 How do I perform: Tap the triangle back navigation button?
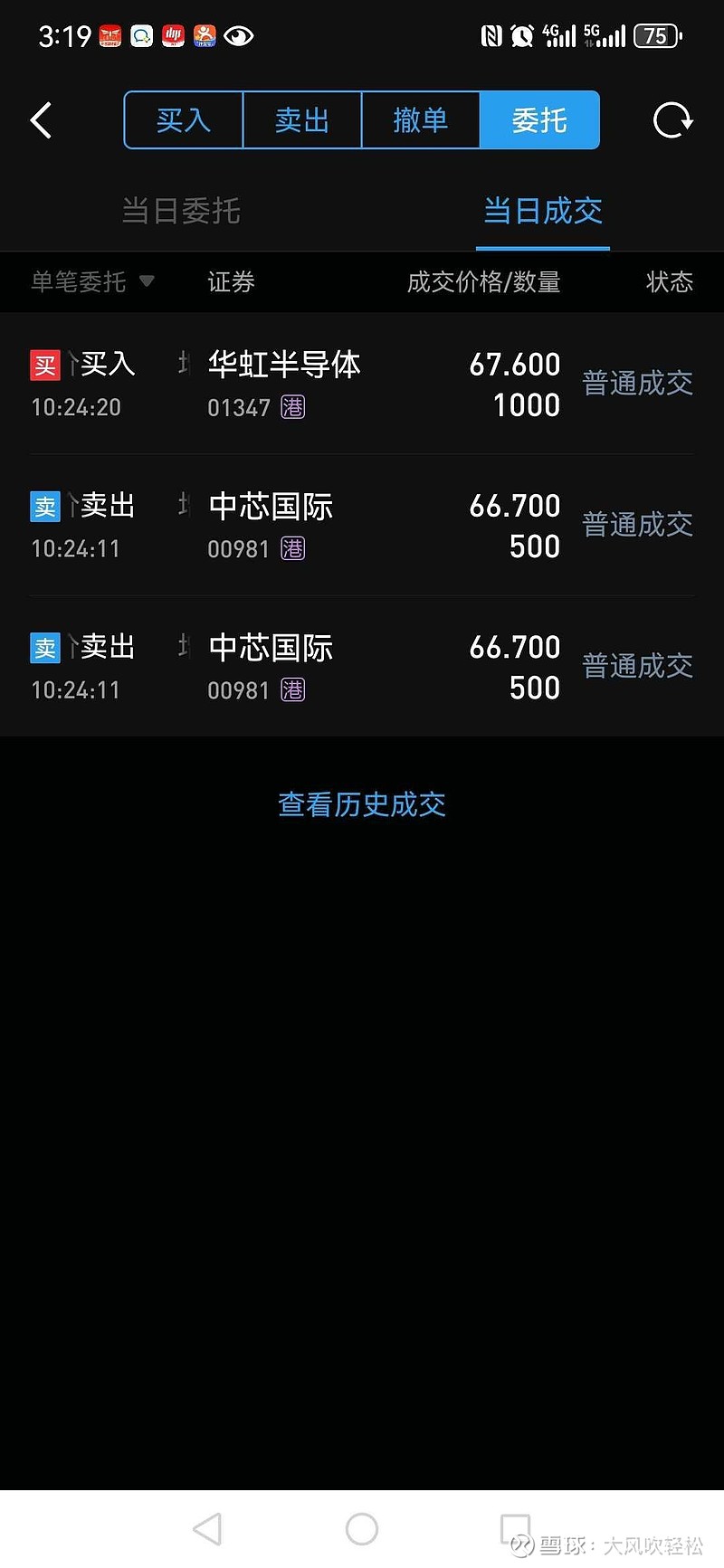point(207,1528)
